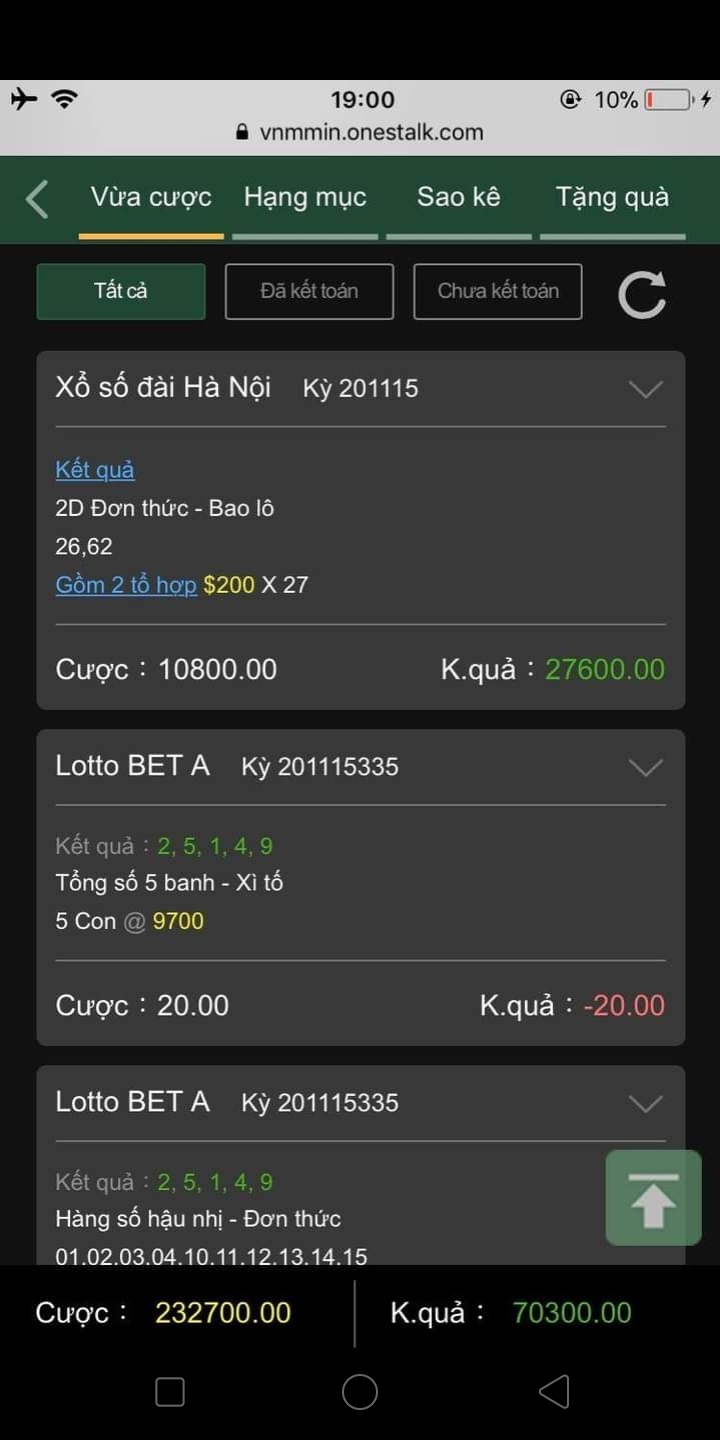Open the Gồm 2 tổ hợp link
Viewport: 720px width, 1440px height.
126,585
